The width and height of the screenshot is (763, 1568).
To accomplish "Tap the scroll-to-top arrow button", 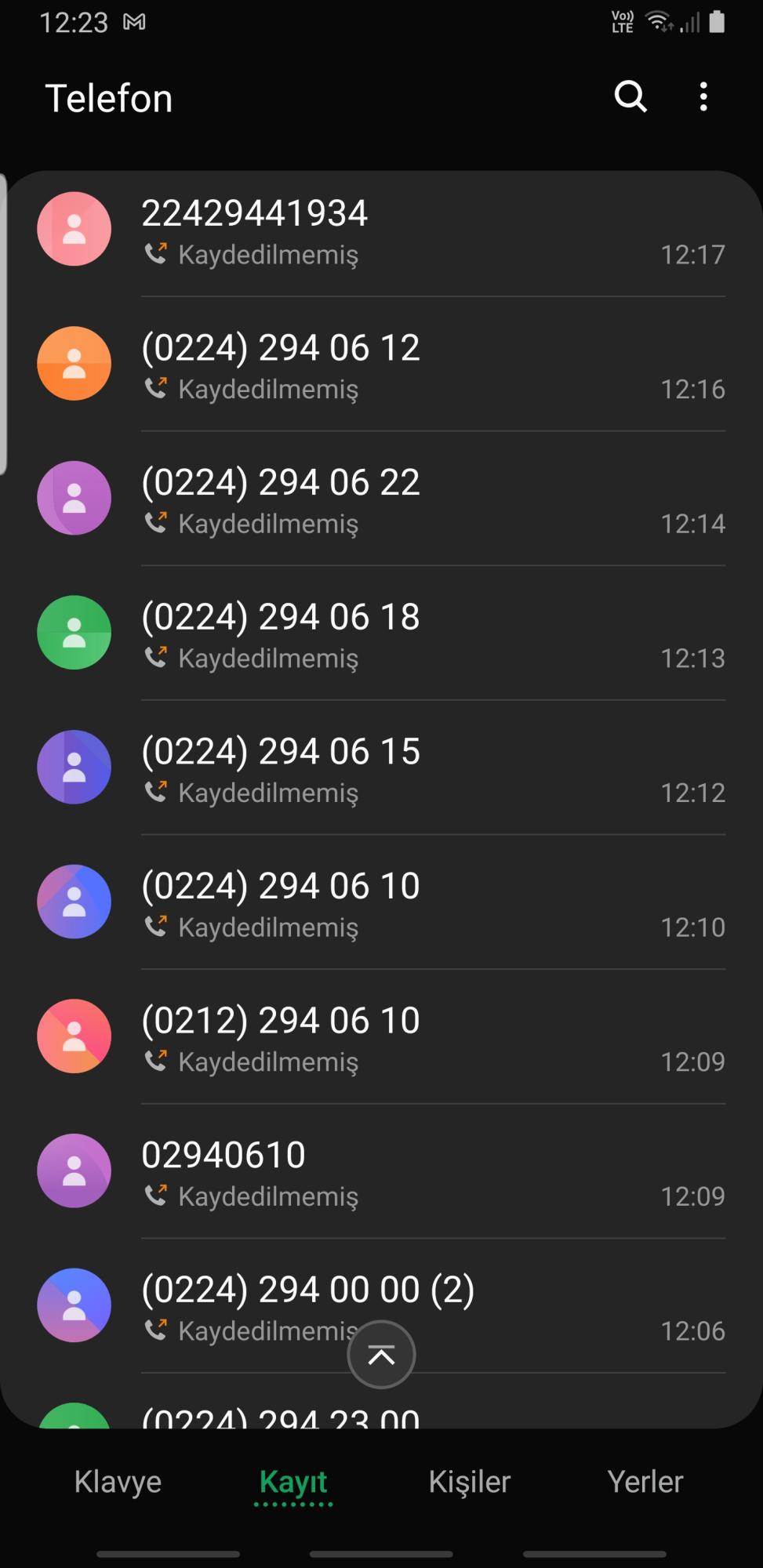I will (x=381, y=1355).
